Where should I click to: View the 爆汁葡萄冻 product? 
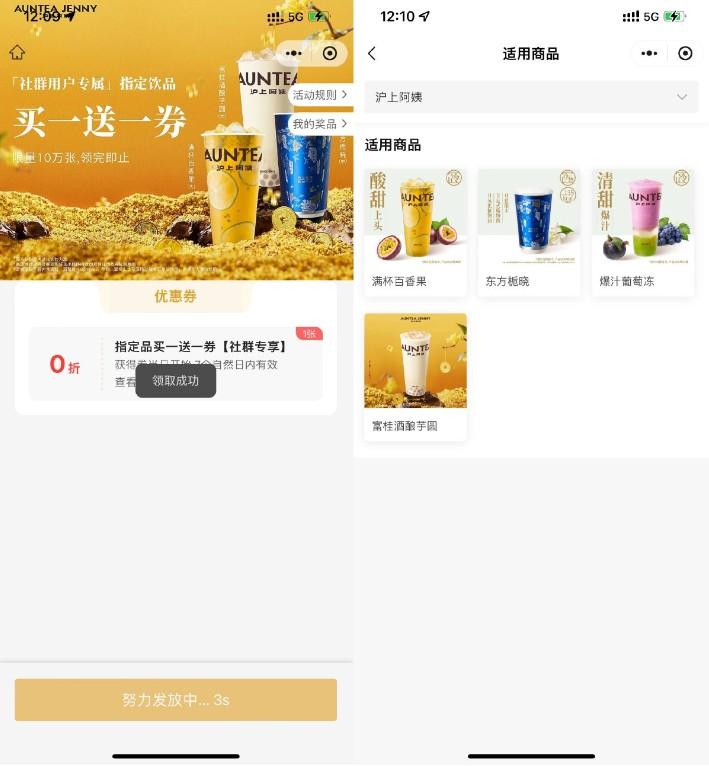pyautogui.click(x=643, y=232)
